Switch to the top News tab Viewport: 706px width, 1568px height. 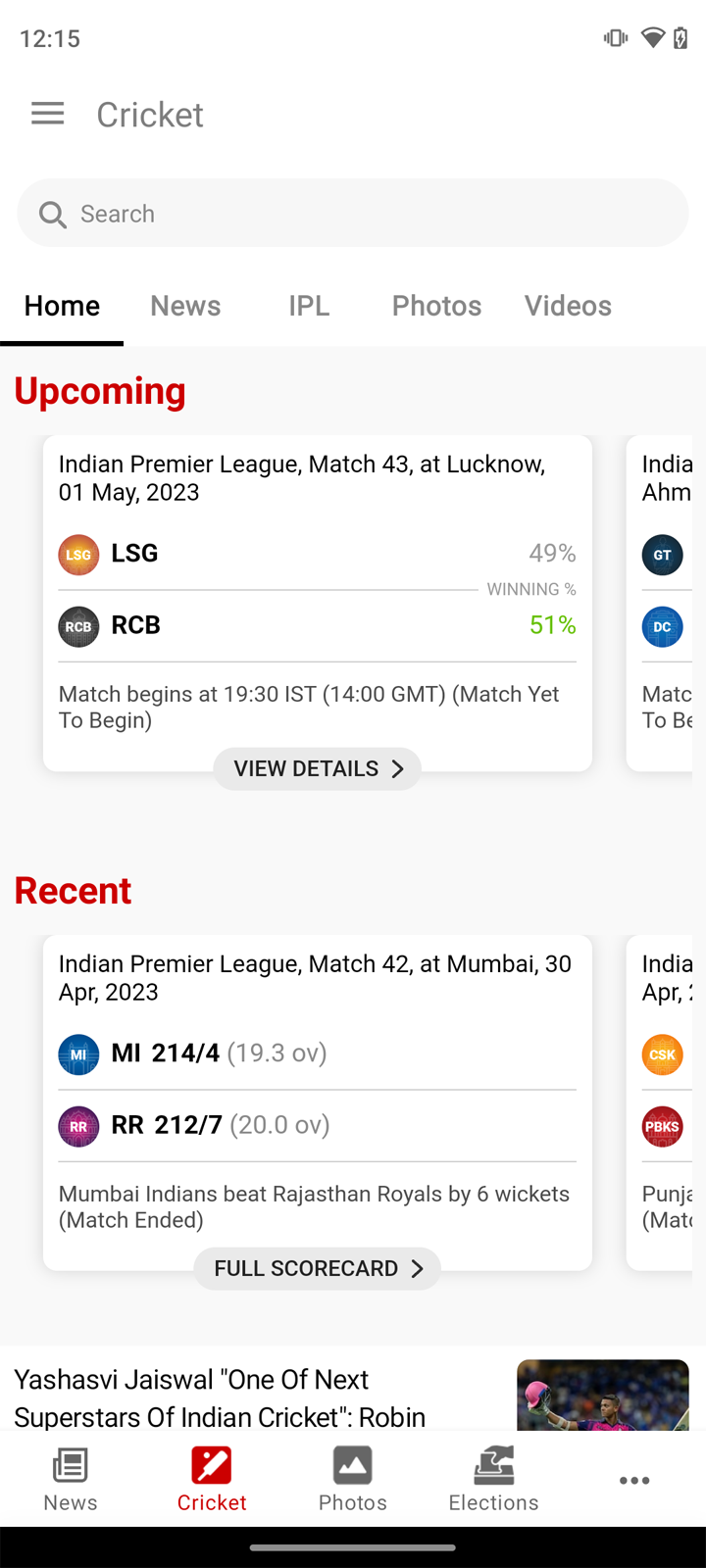click(x=185, y=306)
